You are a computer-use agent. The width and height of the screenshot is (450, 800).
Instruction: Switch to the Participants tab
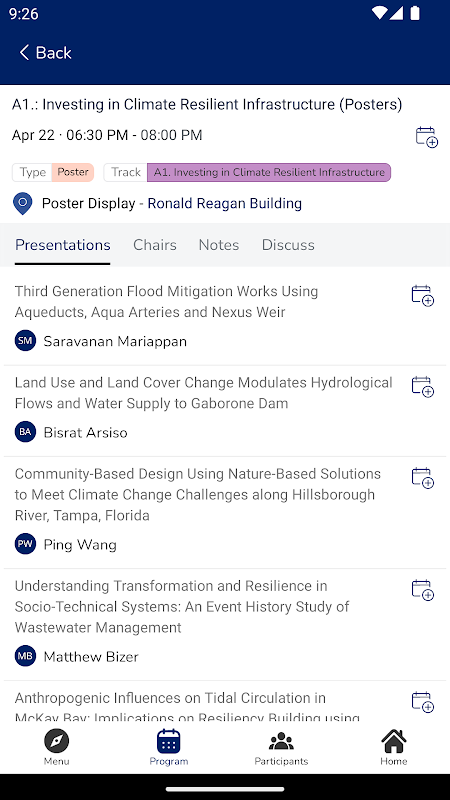tap(281, 747)
